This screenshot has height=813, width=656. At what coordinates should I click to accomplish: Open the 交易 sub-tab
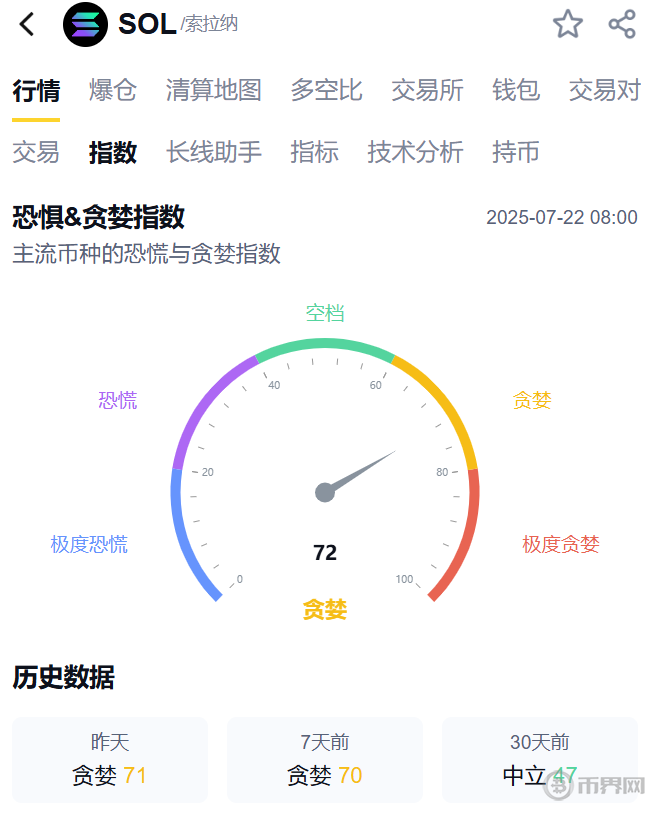[x=36, y=152]
